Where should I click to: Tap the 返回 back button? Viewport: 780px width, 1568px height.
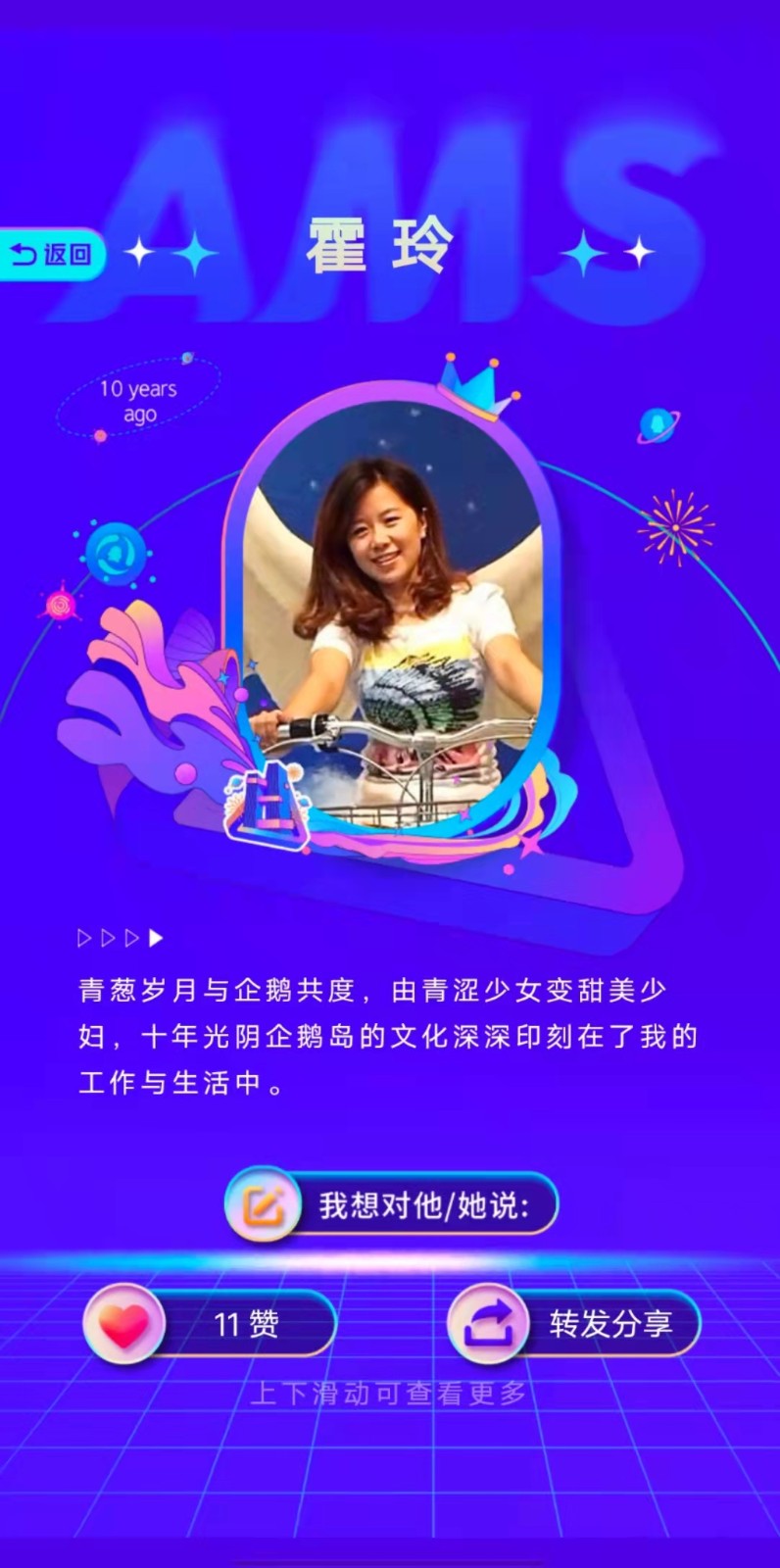51,255
